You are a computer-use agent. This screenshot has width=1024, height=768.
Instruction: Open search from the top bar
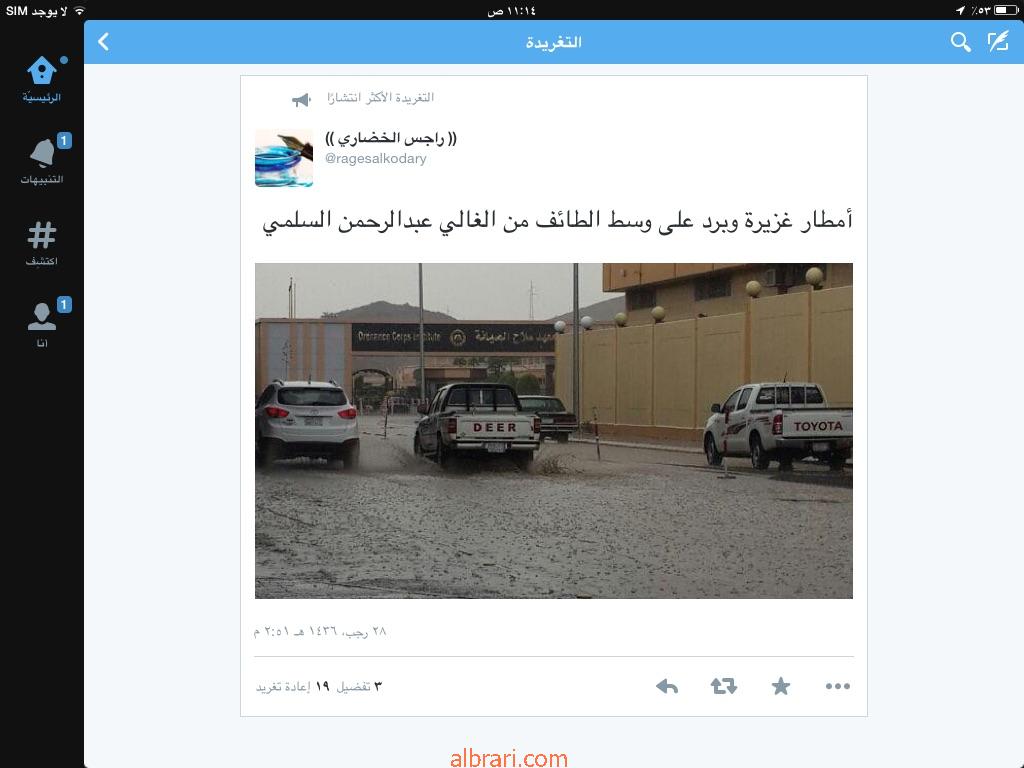960,42
